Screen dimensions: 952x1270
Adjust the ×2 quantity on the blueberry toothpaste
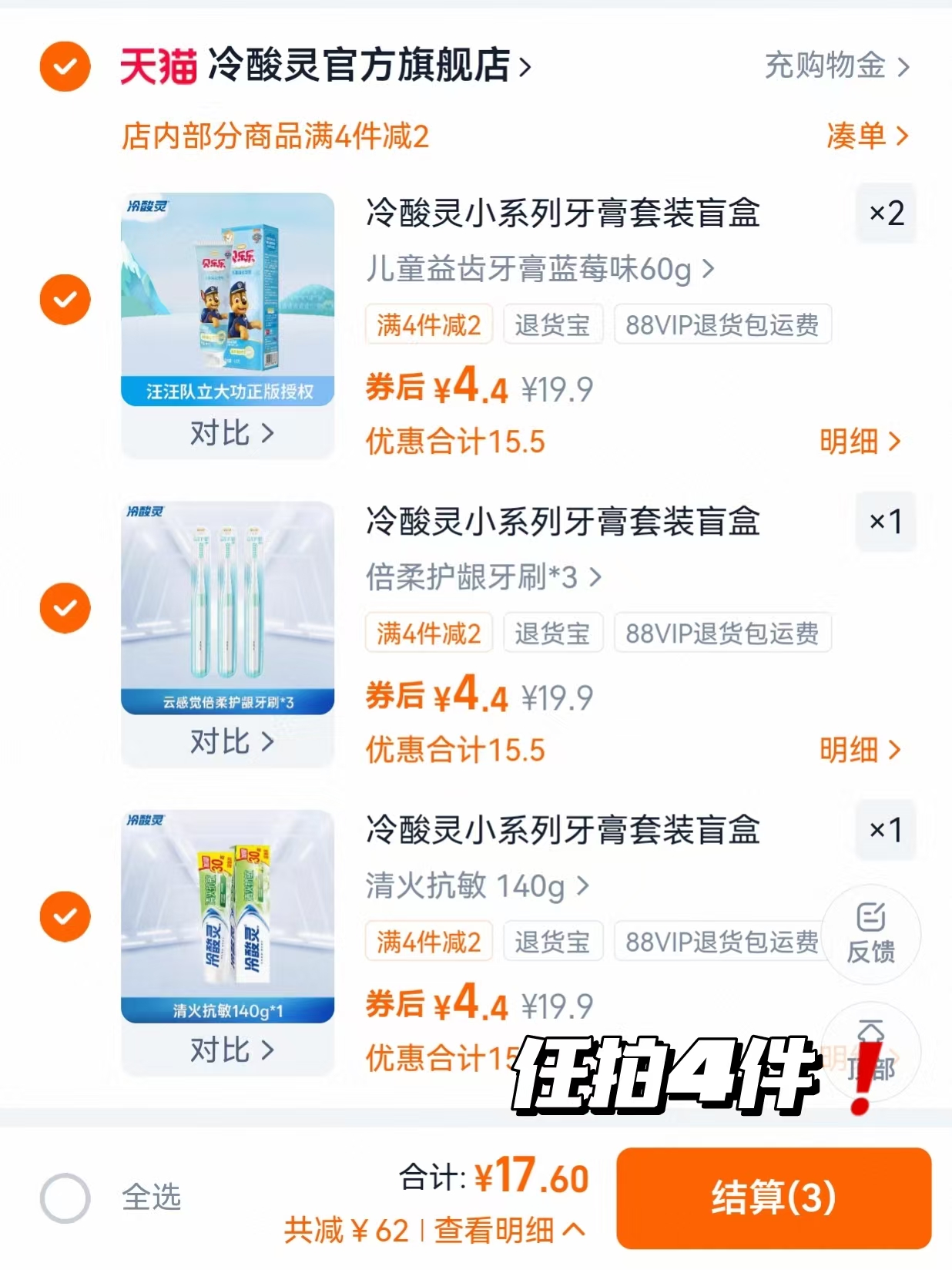(x=885, y=213)
